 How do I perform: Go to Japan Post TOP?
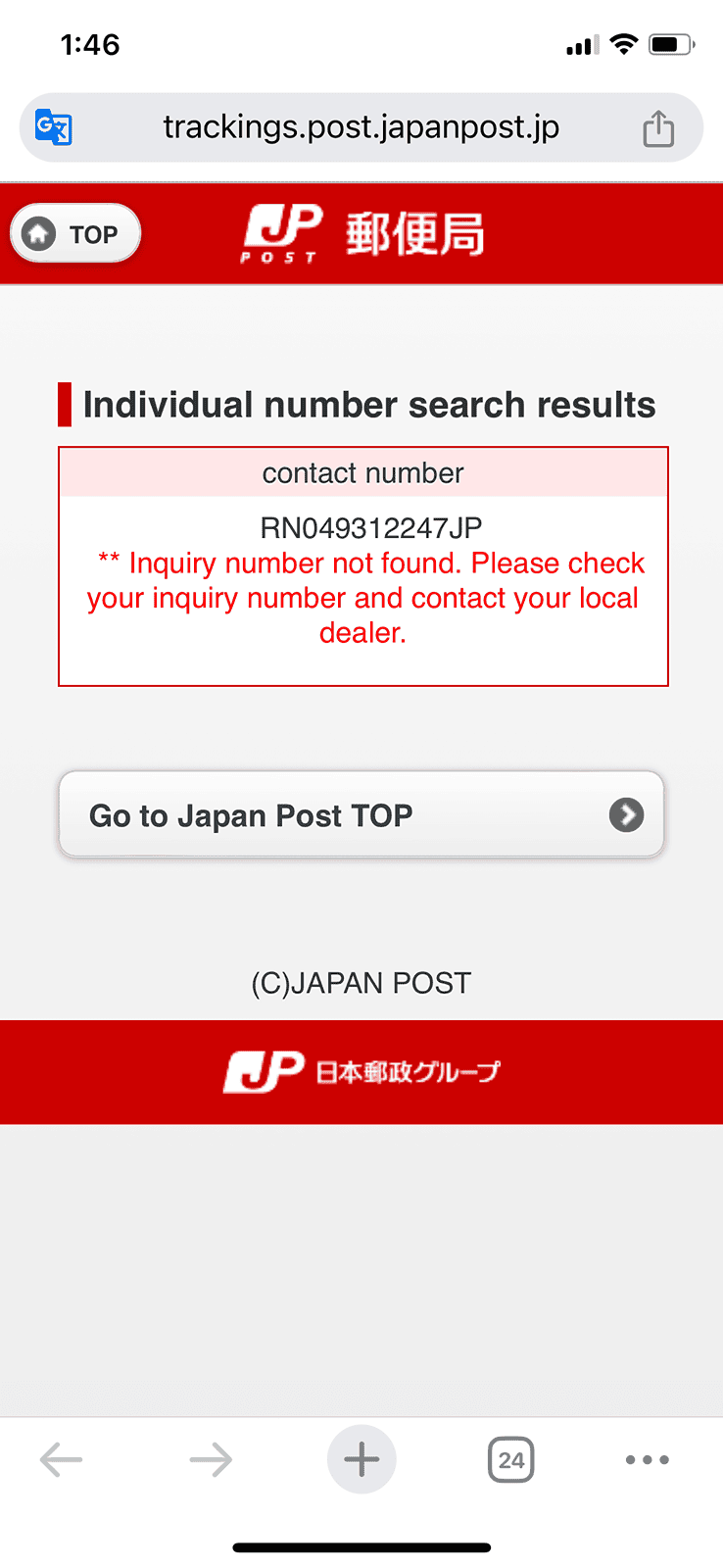(361, 815)
